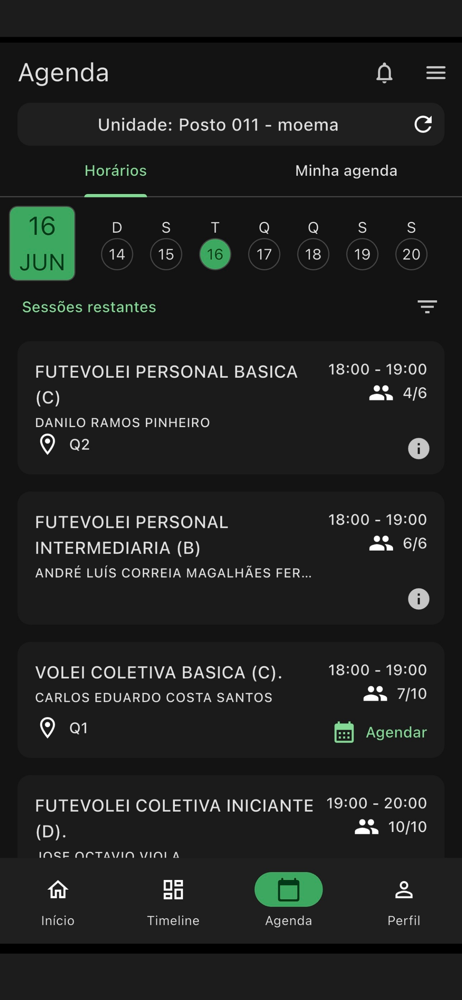The height and width of the screenshot is (1000, 462).
Task: Open the Perfil tab
Action: tap(404, 902)
